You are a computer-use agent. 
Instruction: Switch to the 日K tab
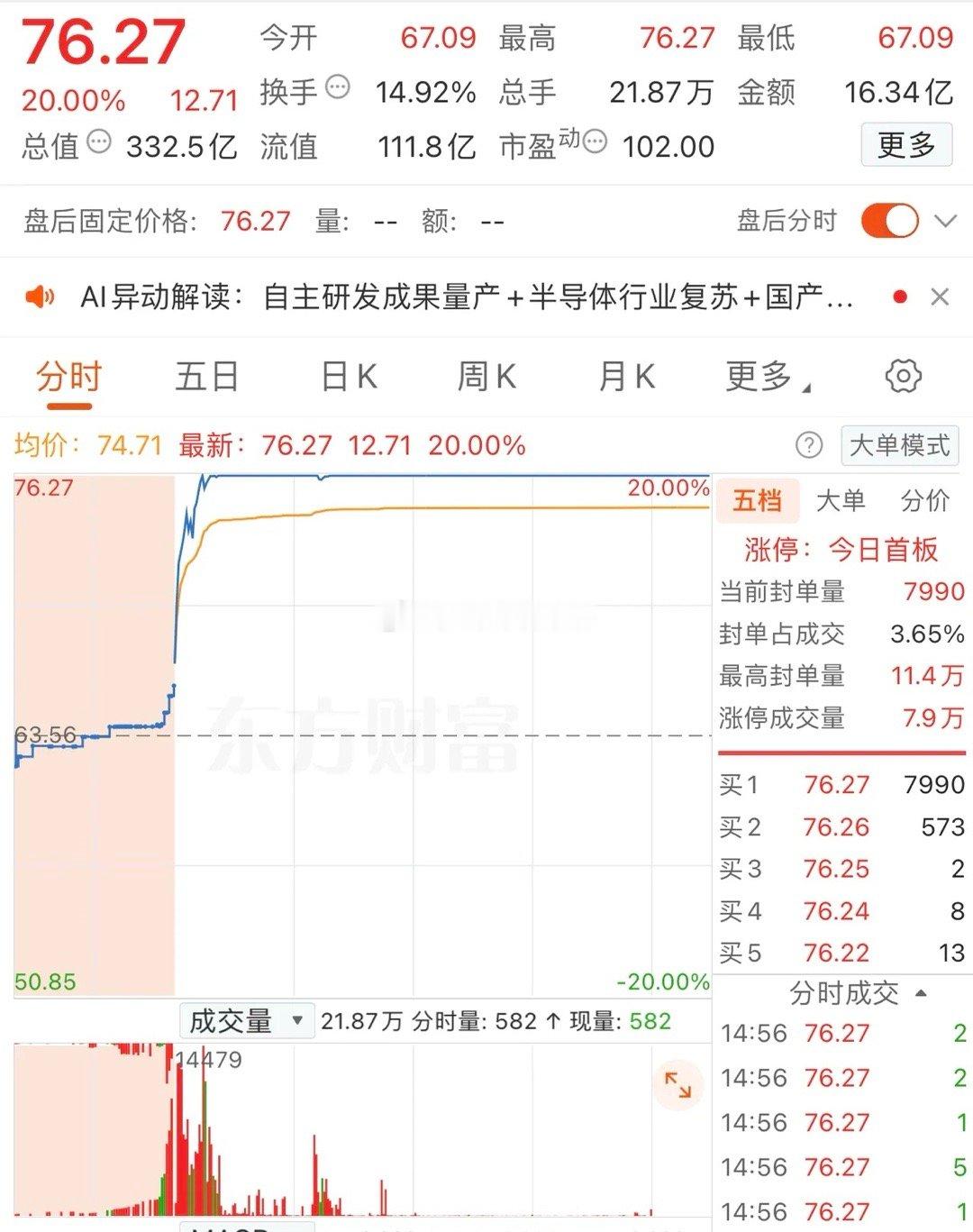pos(350,377)
